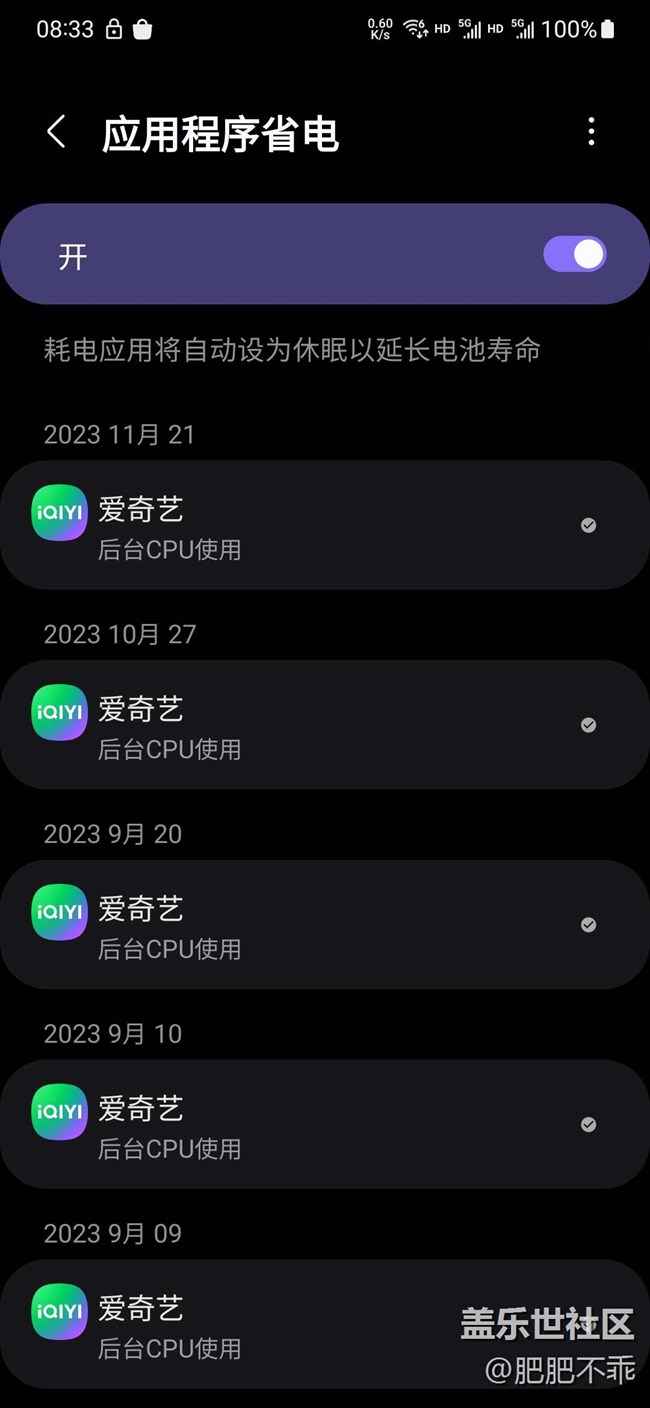Open 爱奇艺 entry dated 2023 9月 09
This screenshot has width=650, height=1408.
click(325, 1324)
